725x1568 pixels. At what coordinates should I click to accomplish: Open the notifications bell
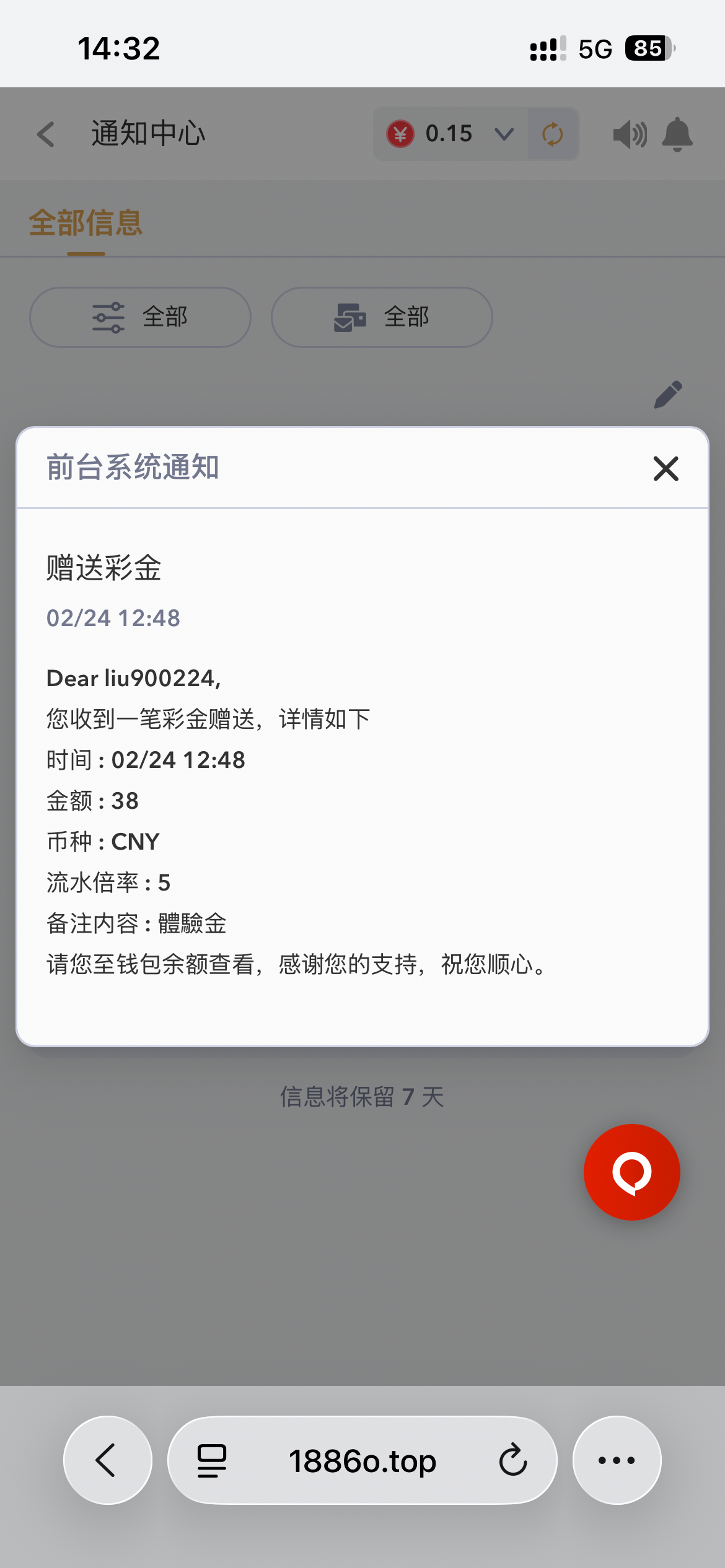(677, 134)
